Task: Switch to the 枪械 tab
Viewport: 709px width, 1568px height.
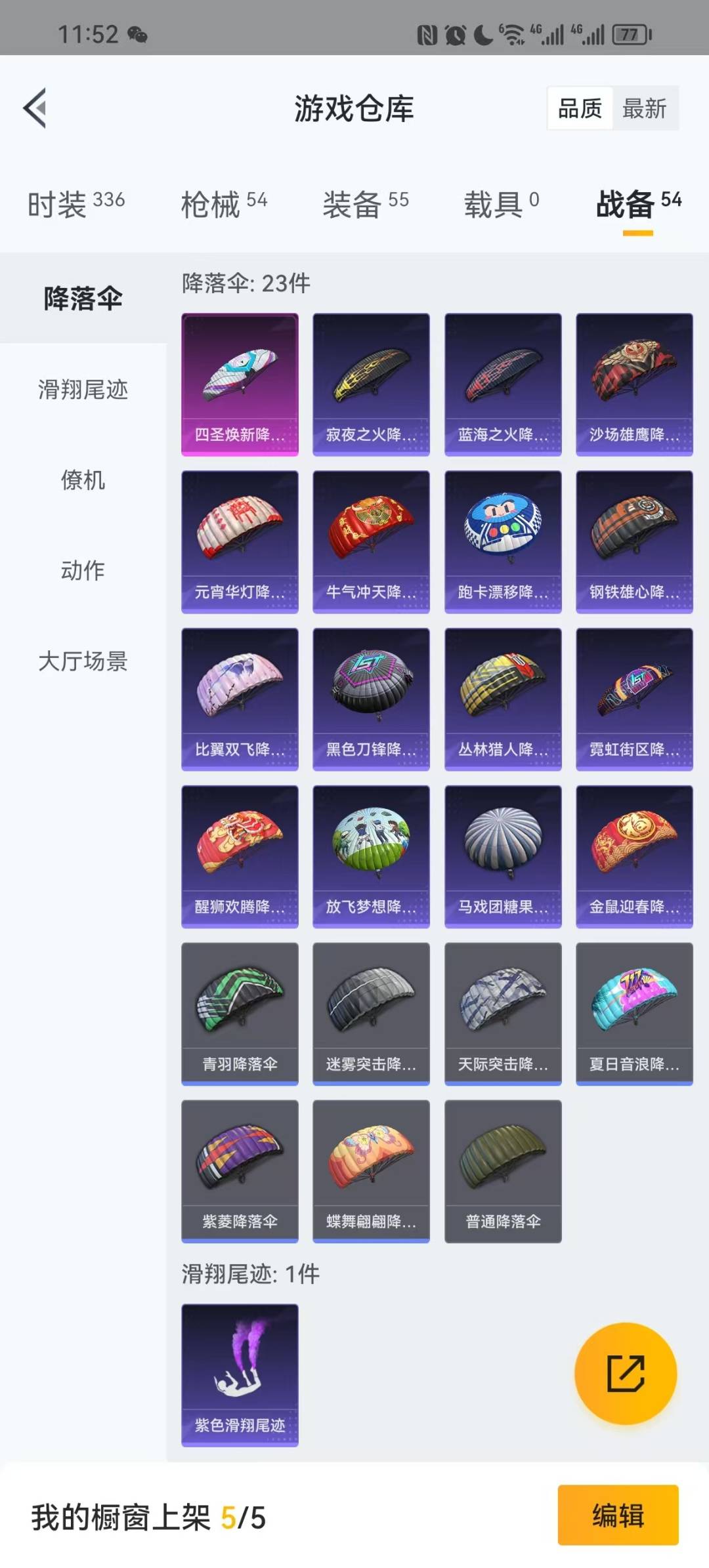Action: coord(224,204)
